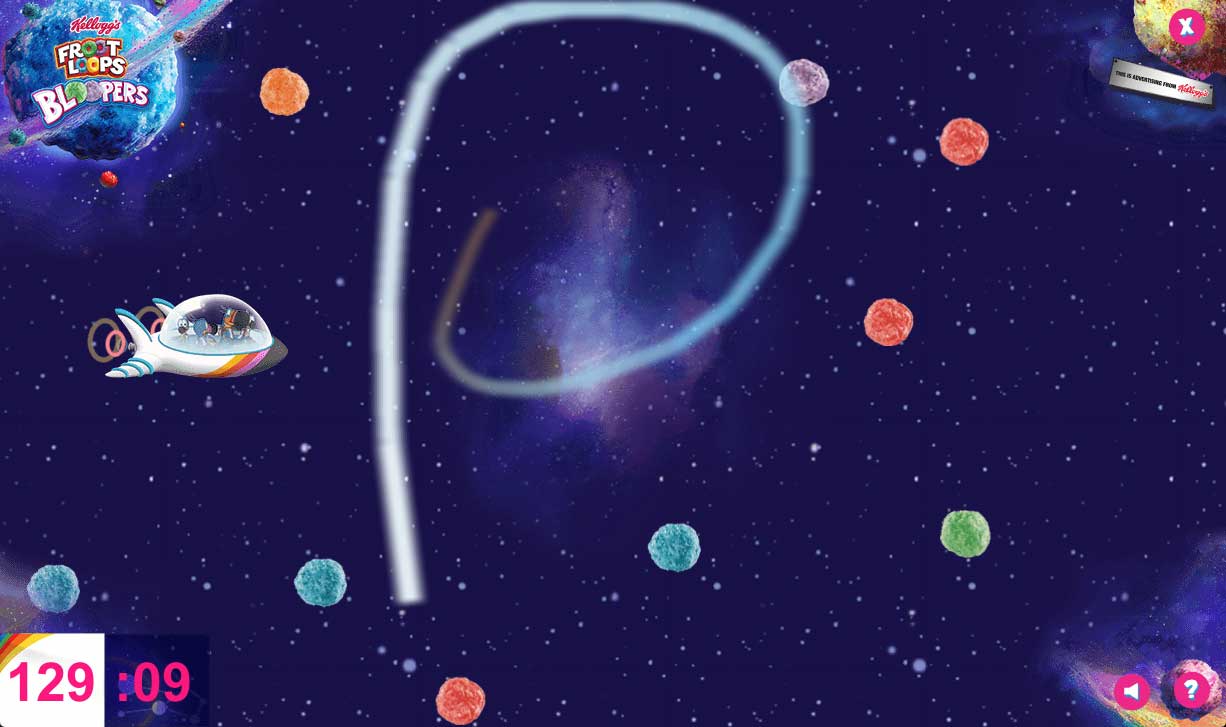Open the help question mark

(x=1191, y=690)
